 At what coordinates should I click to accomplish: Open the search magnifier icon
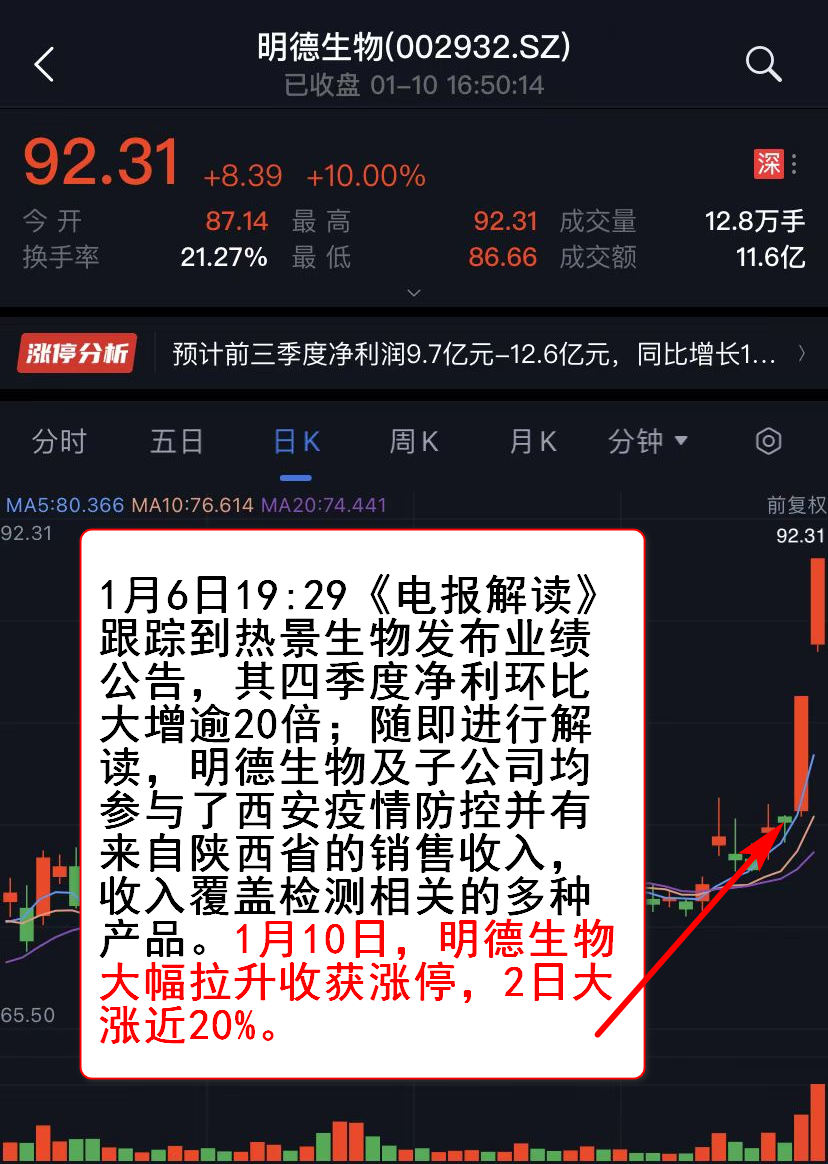point(763,65)
